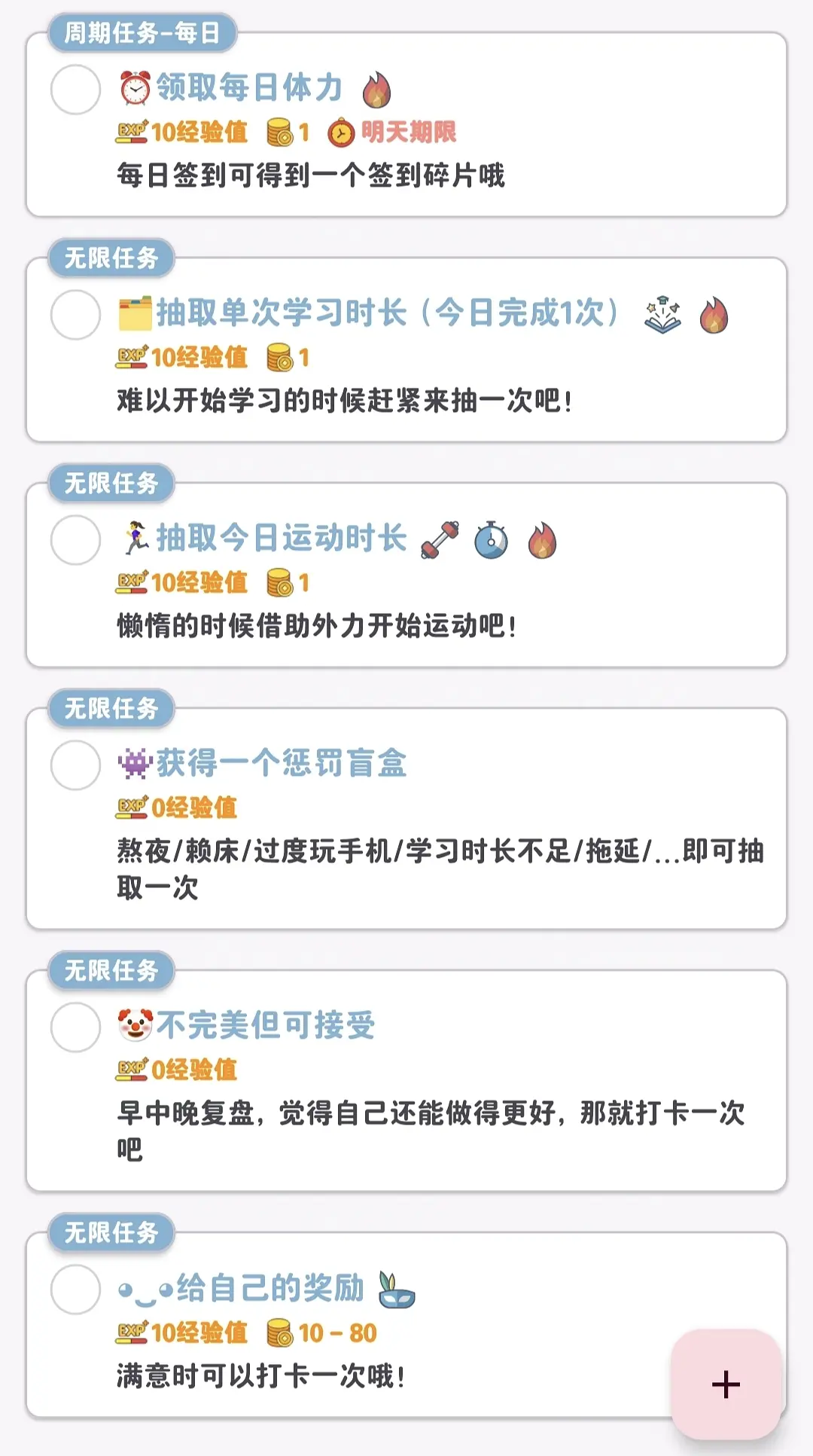Mark 给自己的奖励 as done
Image resolution: width=813 pixels, height=1456 pixels.
[x=75, y=1289]
